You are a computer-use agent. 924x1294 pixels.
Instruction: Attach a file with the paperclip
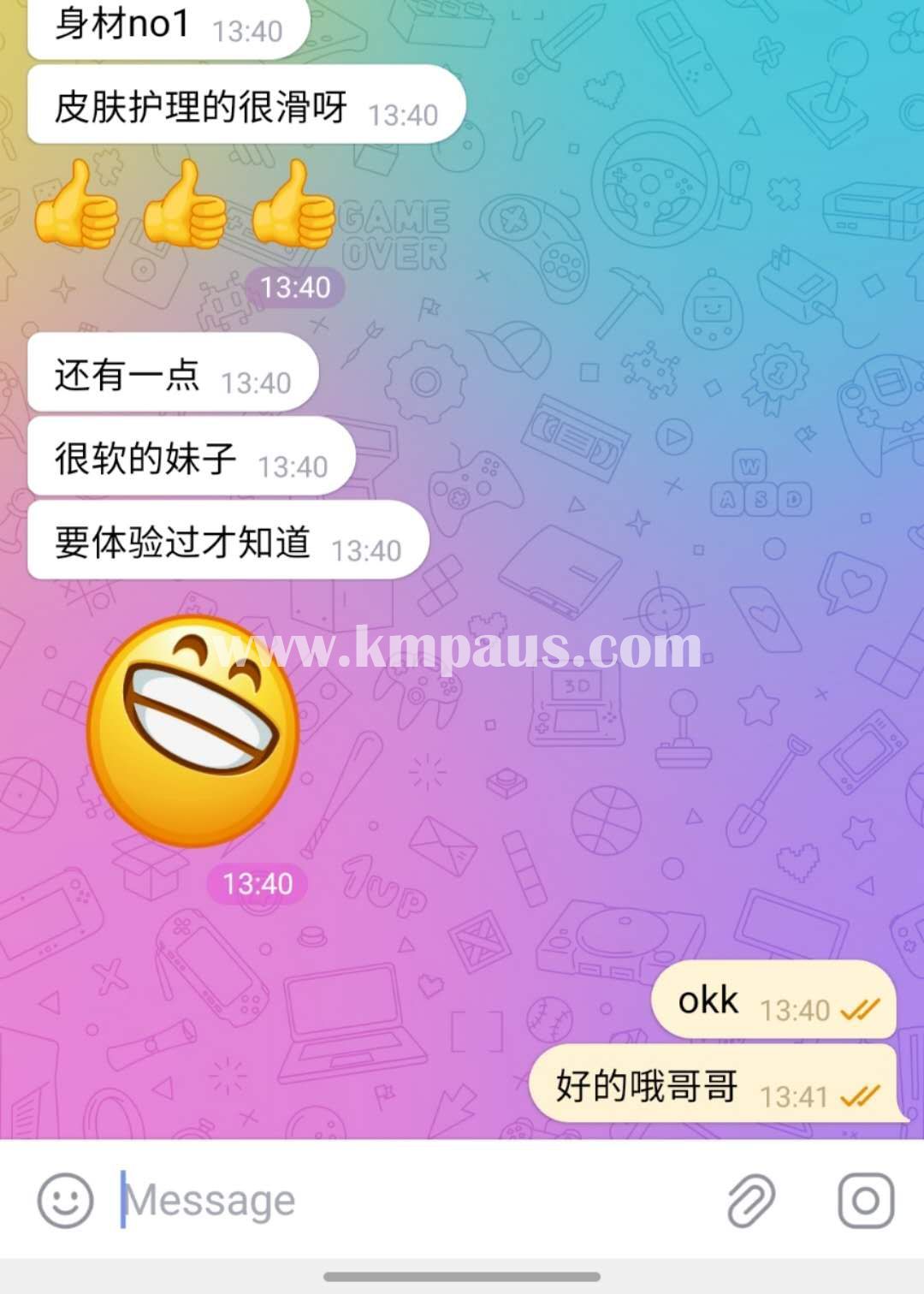pyautogui.click(x=750, y=1200)
